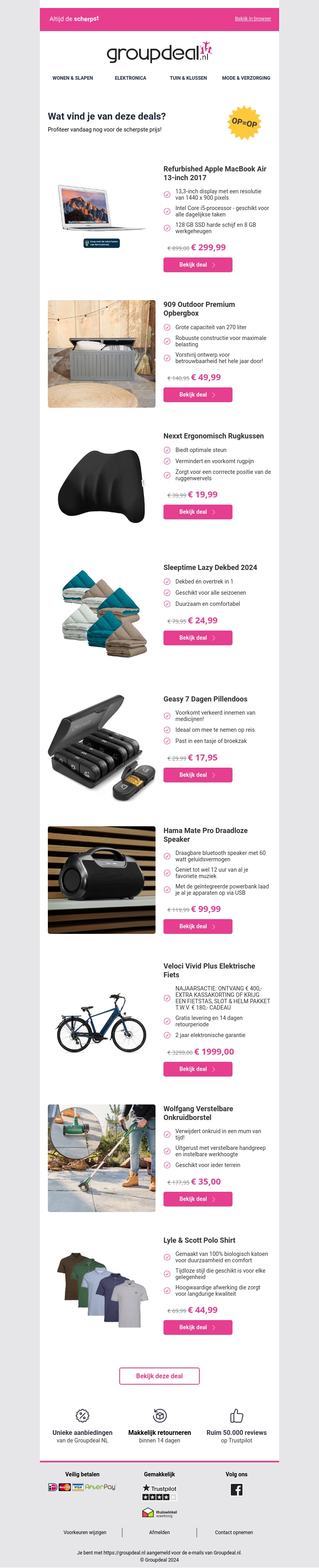This screenshot has height=1568, width=319.
Task: Tap Bekijk deal for Hama Mate Speaker
Action: pos(197,926)
